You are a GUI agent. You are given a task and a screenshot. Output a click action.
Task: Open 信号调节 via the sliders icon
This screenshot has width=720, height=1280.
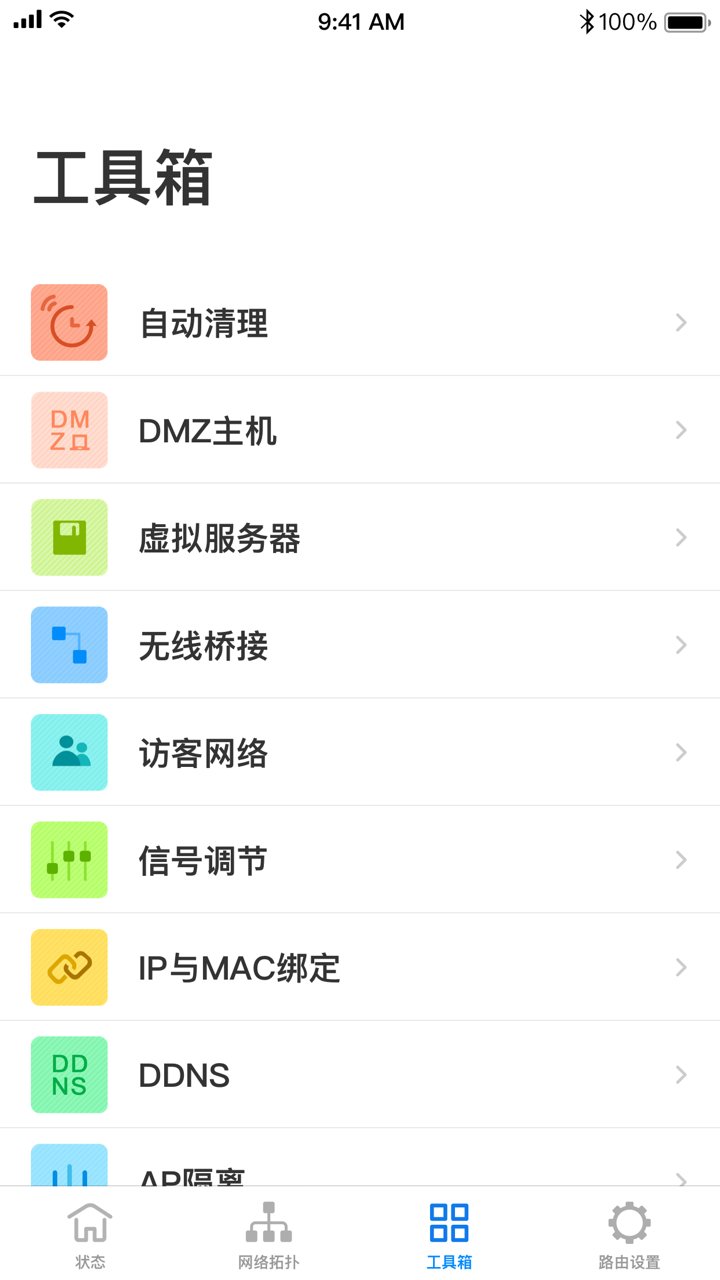(x=69, y=860)
